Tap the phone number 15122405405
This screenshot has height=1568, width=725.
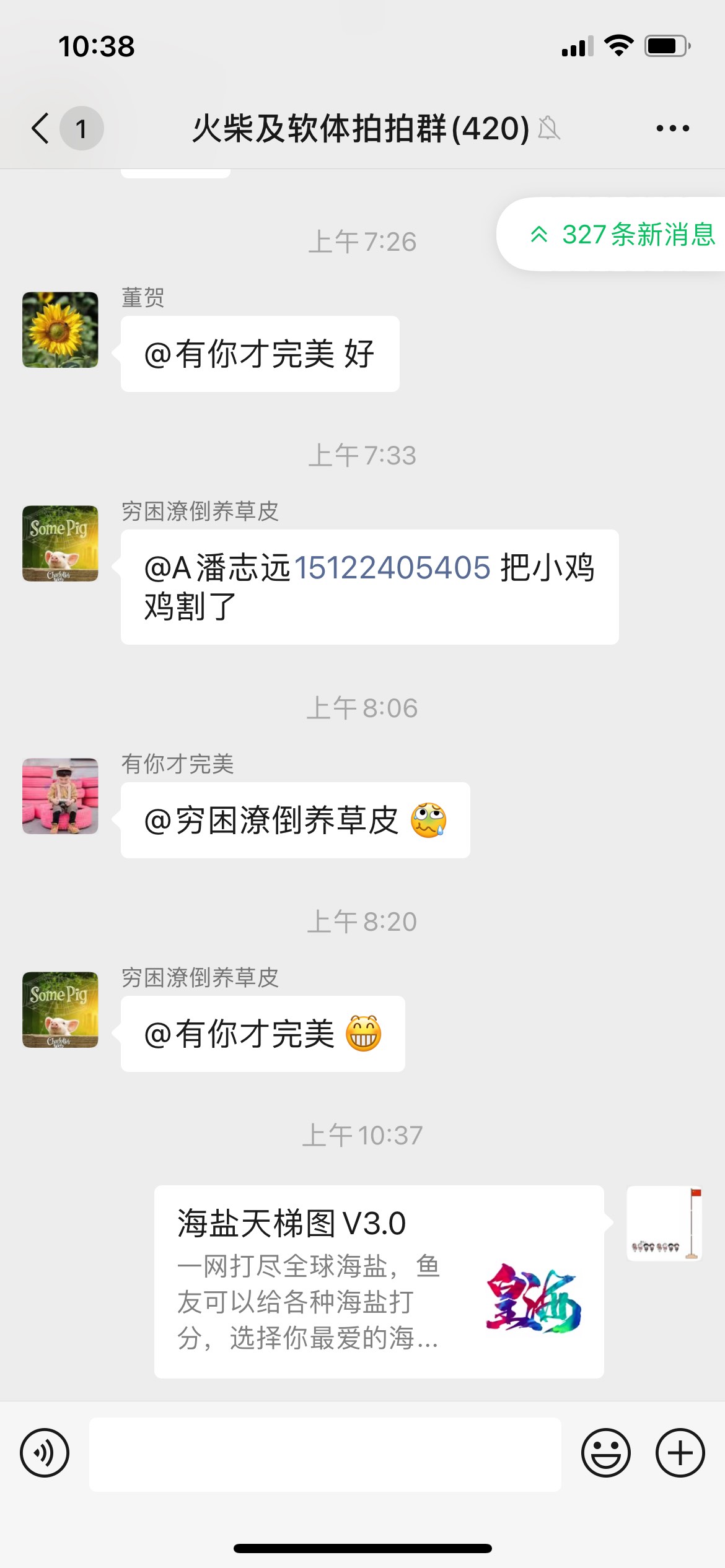tap(392, 568)
